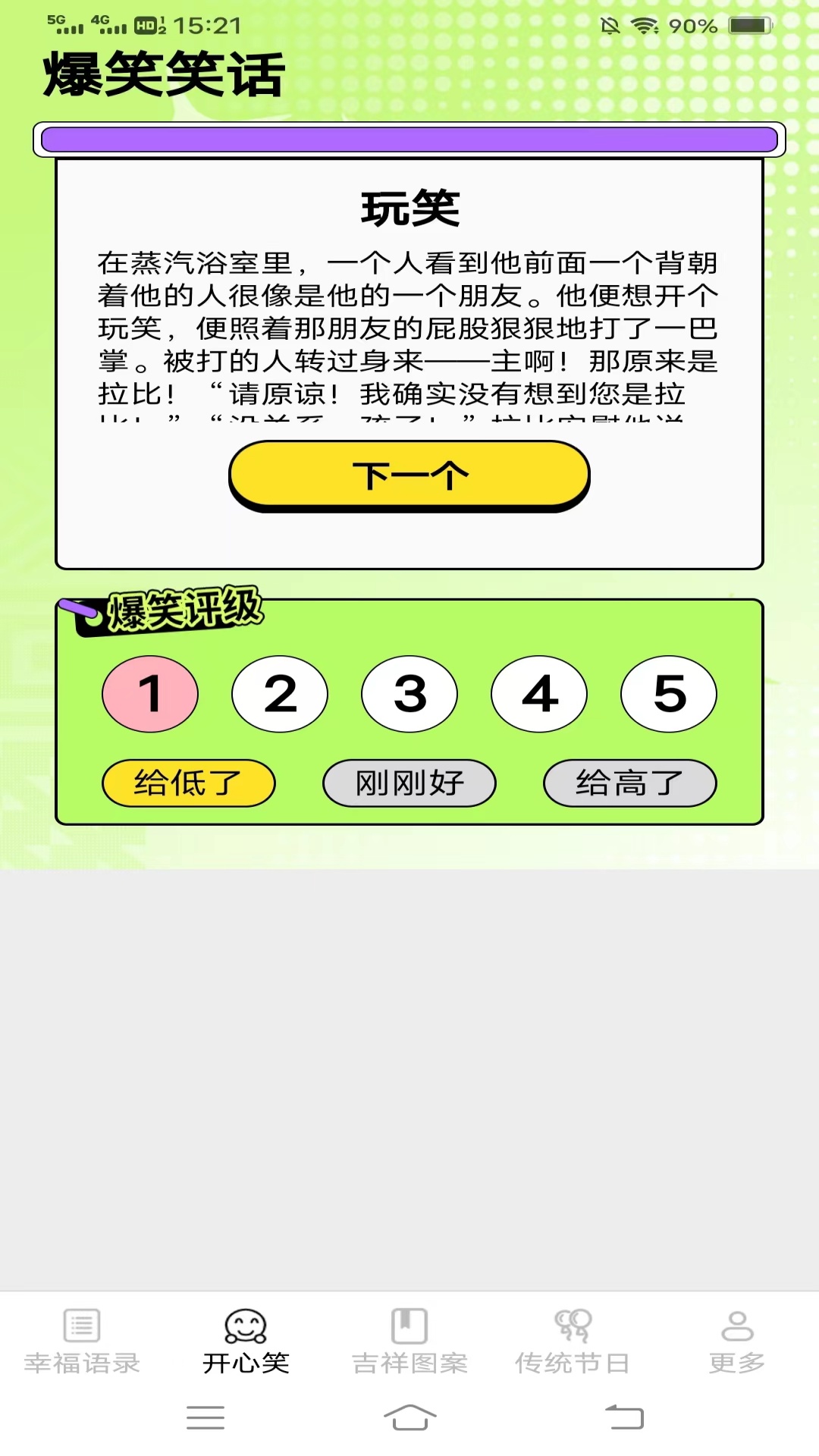The image size is (819, 1456).
Task: Tap the 给低了 feedback button
Action: [x=189, y=784]
